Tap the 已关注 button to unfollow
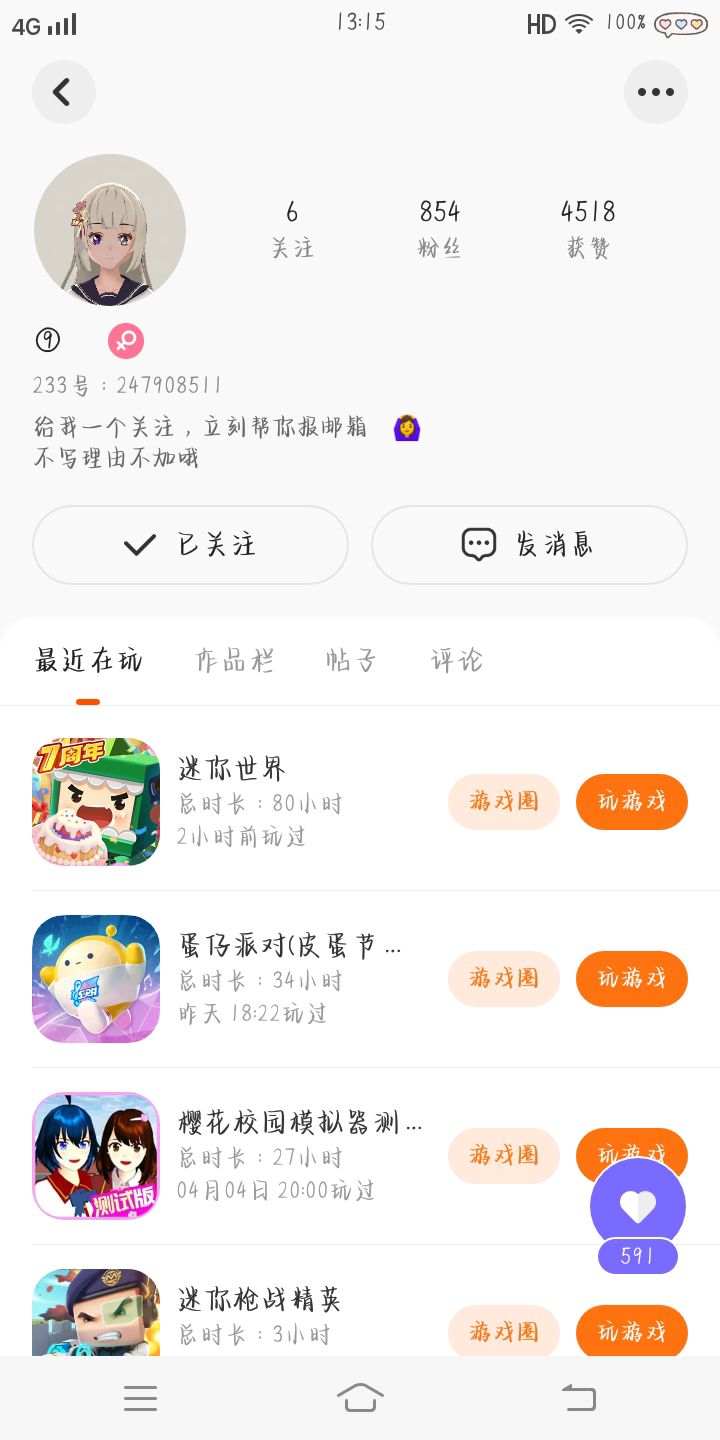The image size is (720, 1440). 190,544
